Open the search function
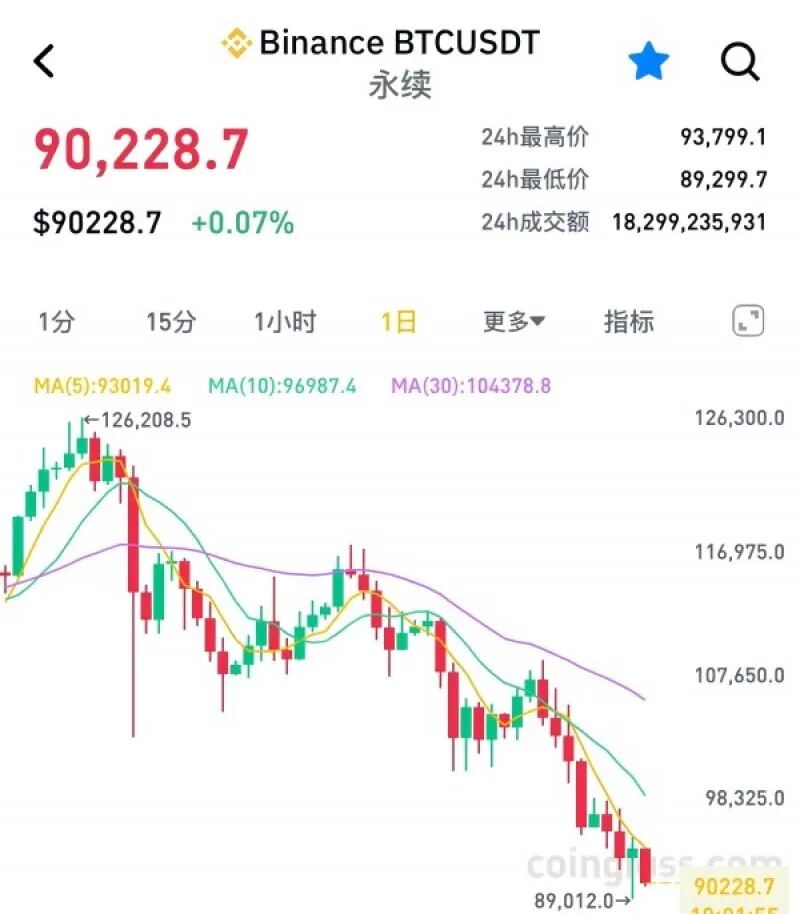 (741, 60)
